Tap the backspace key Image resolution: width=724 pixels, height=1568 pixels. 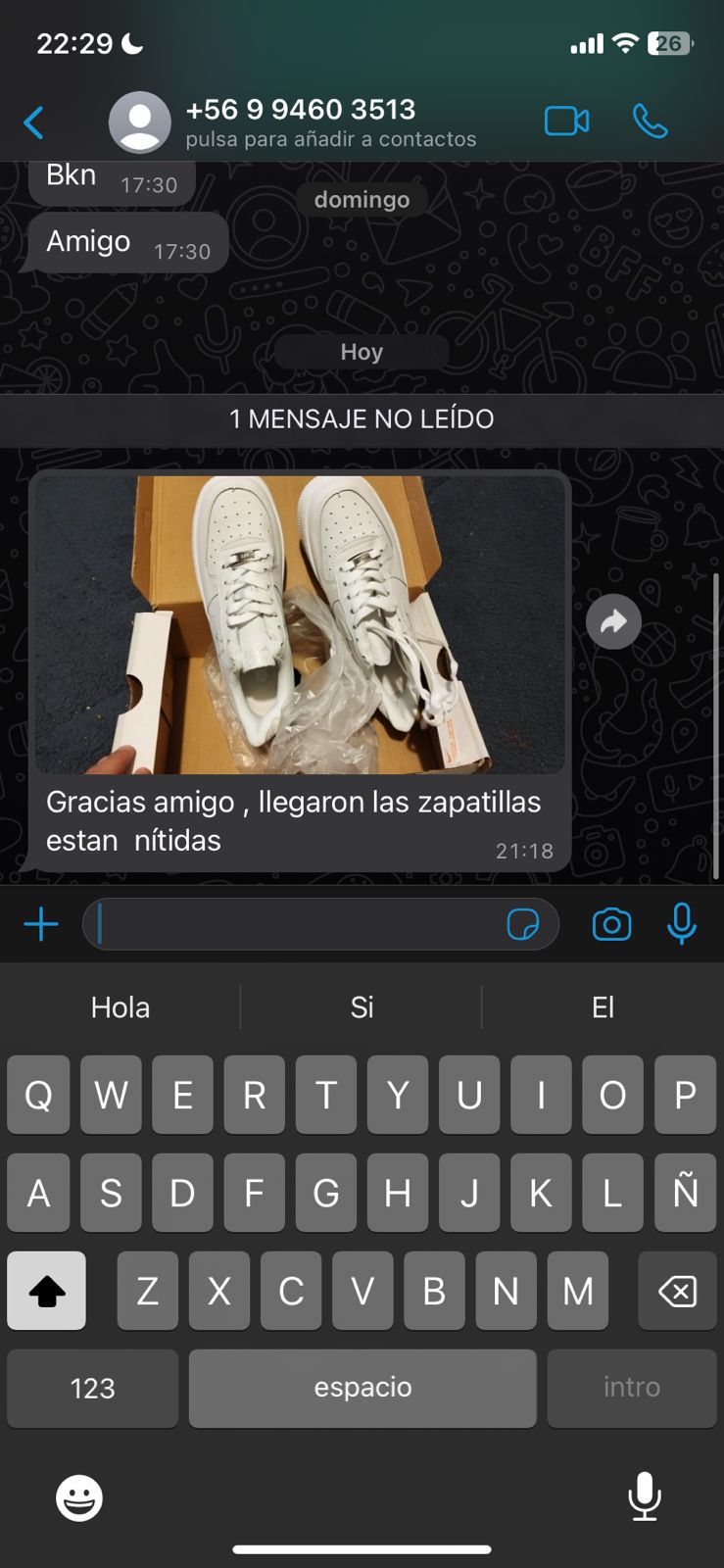pyautogui.click(x=677, y=1291)
